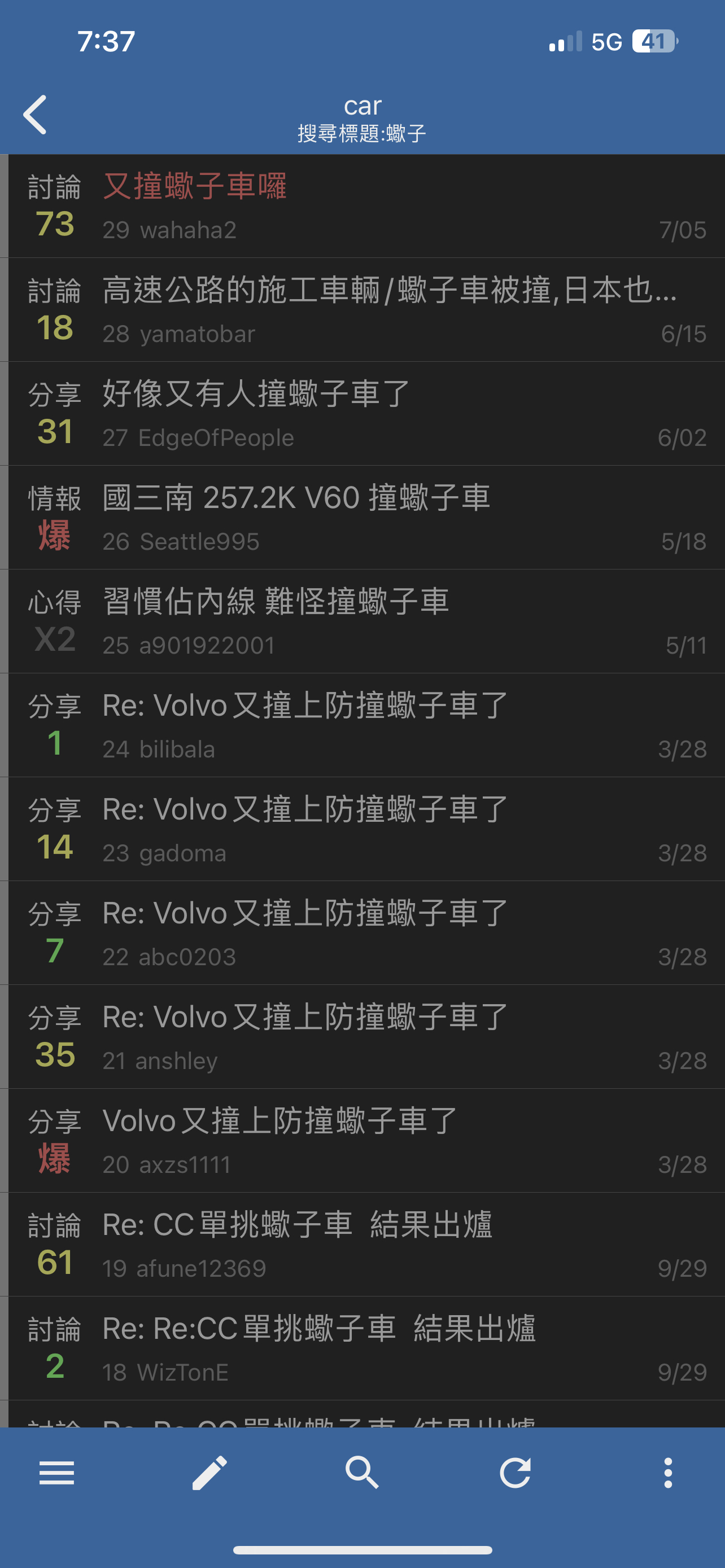This screenshot has height=1568, width=725.
Task: Open the hamburger menu in bottom toolbar
Action: (x=56, y=1473)
